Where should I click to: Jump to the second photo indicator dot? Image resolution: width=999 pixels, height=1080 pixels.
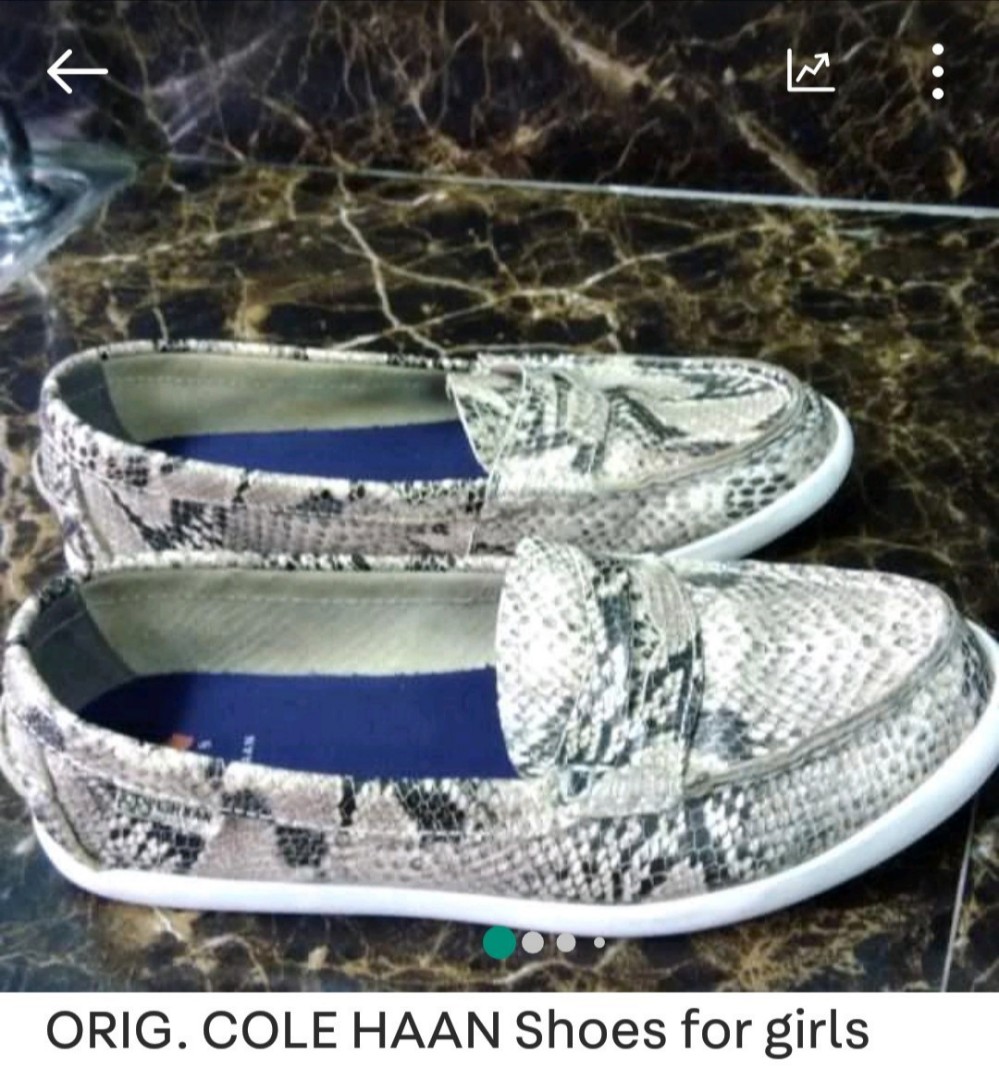pos(533,943)
